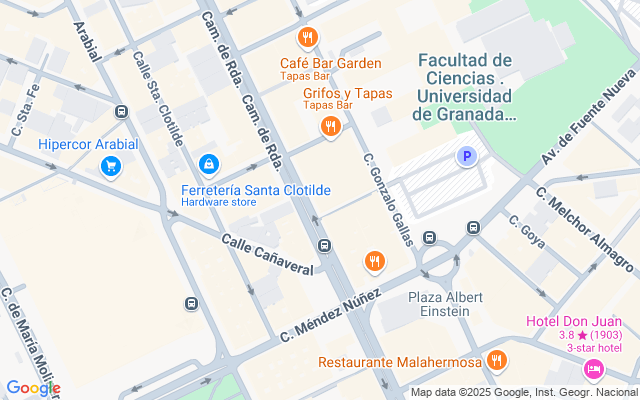Select the parking marker near Facultad de Ciencias
Screen dimensions: 640x400
[x=465, y=156]
